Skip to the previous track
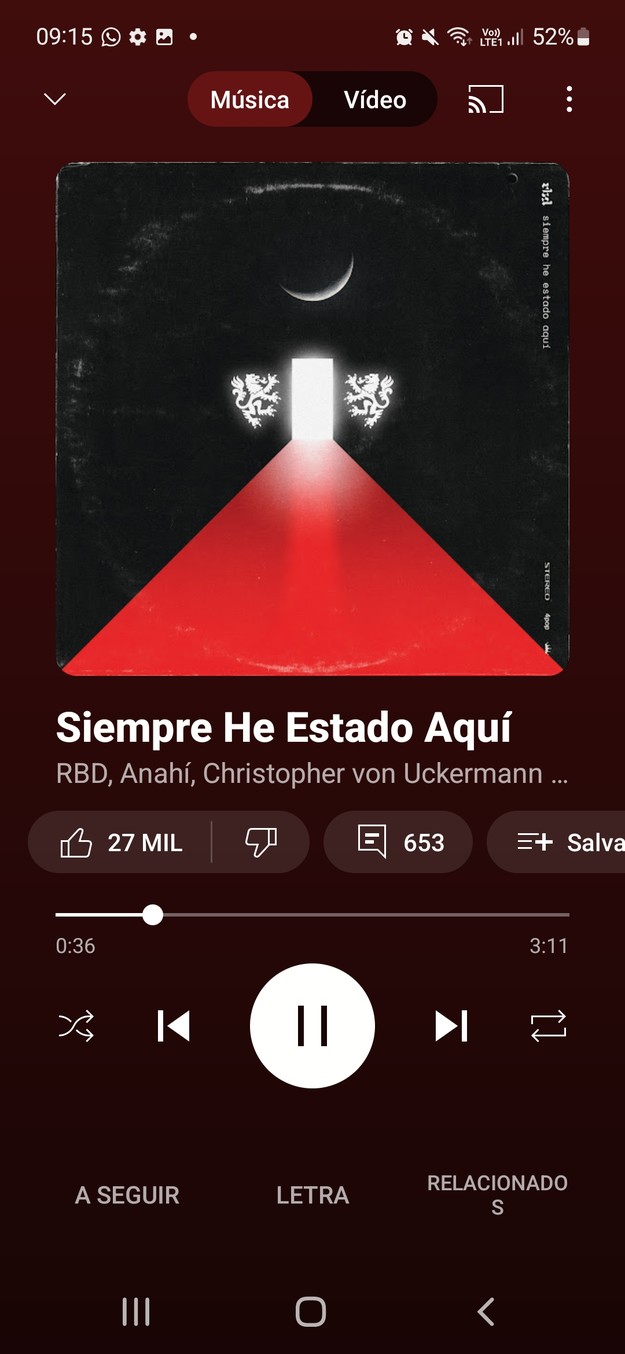 (x=174, y=1026)
